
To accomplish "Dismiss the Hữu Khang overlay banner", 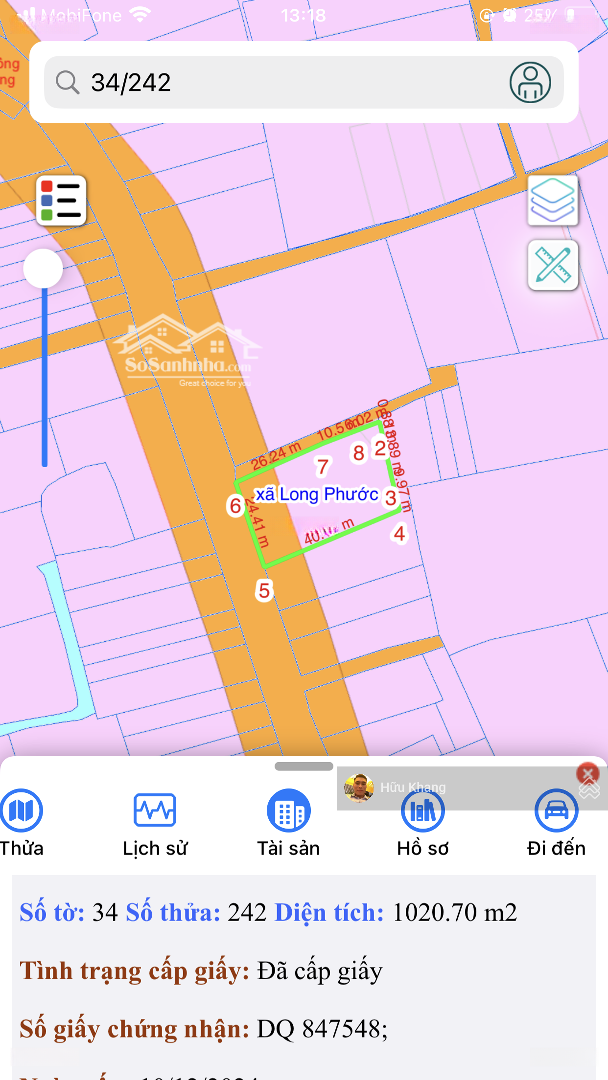I will point(588,773).
